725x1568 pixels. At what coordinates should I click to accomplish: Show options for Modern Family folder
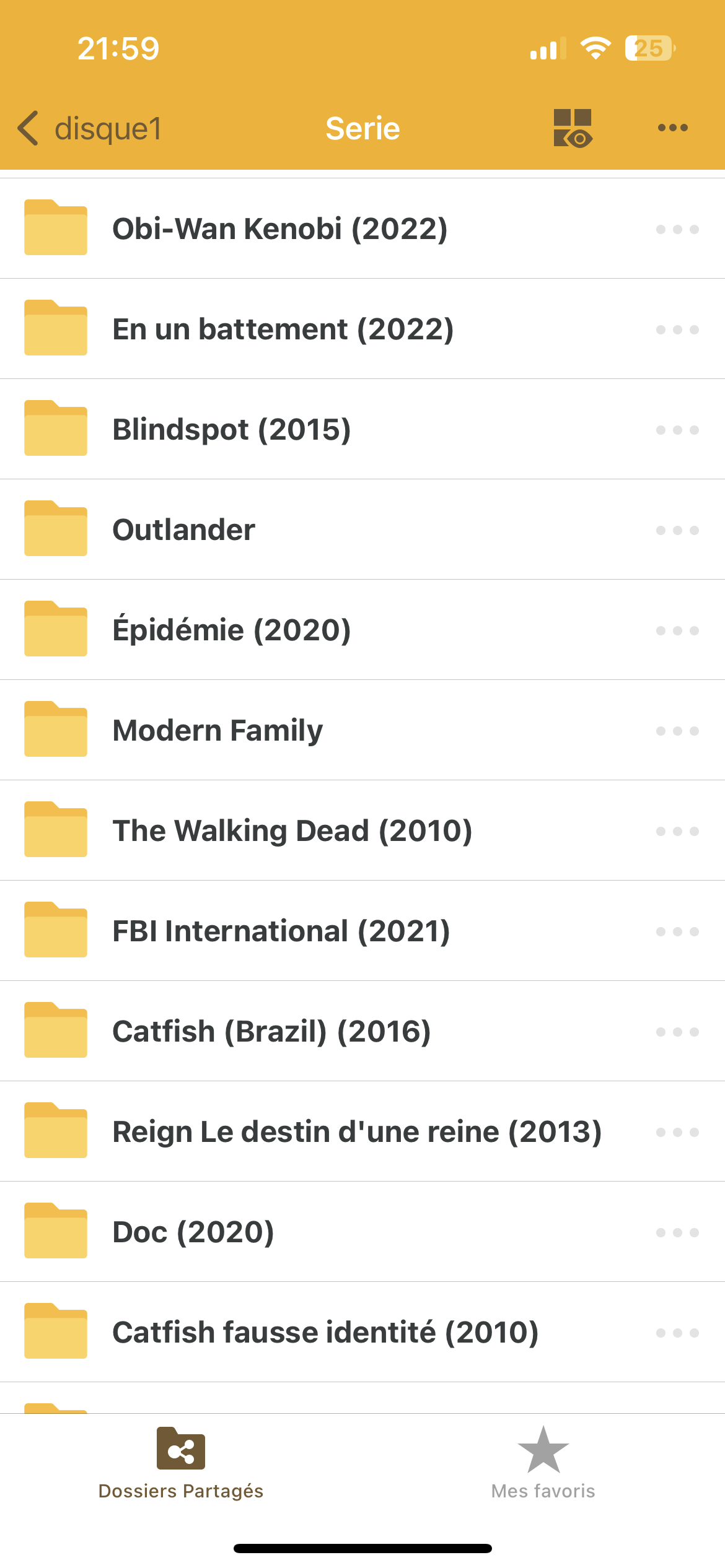[677, 731]
